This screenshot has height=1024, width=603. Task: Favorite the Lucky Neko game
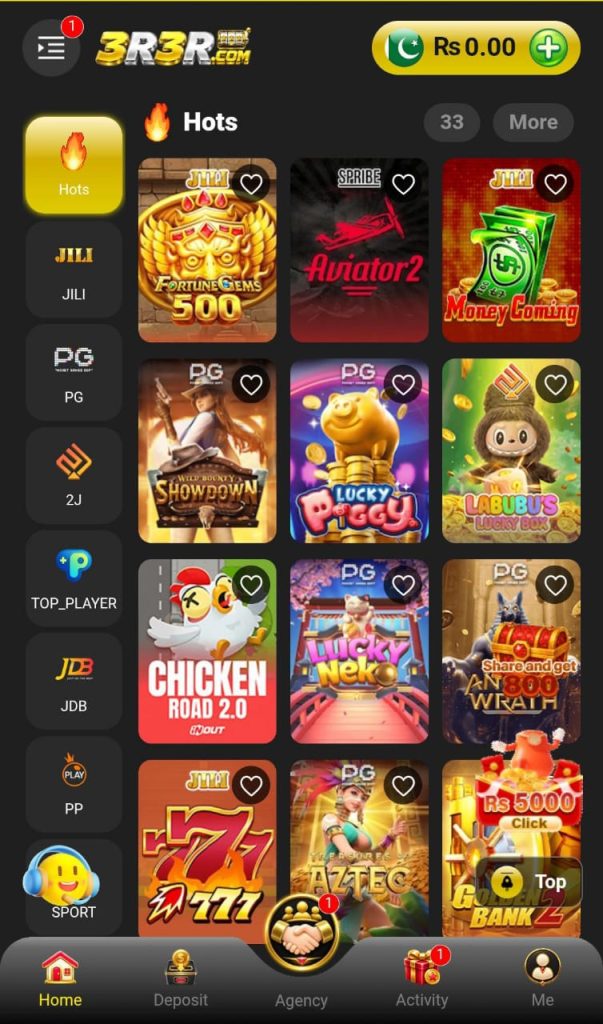(x=403, y=586)
